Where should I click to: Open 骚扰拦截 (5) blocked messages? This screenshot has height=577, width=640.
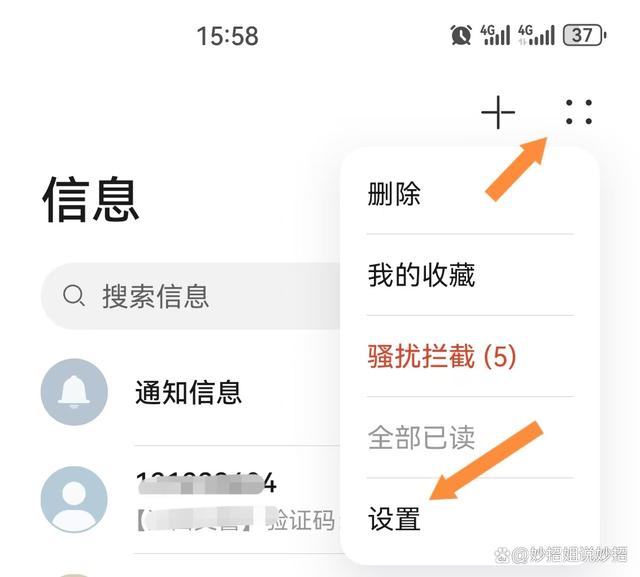(x=442, y=356)
